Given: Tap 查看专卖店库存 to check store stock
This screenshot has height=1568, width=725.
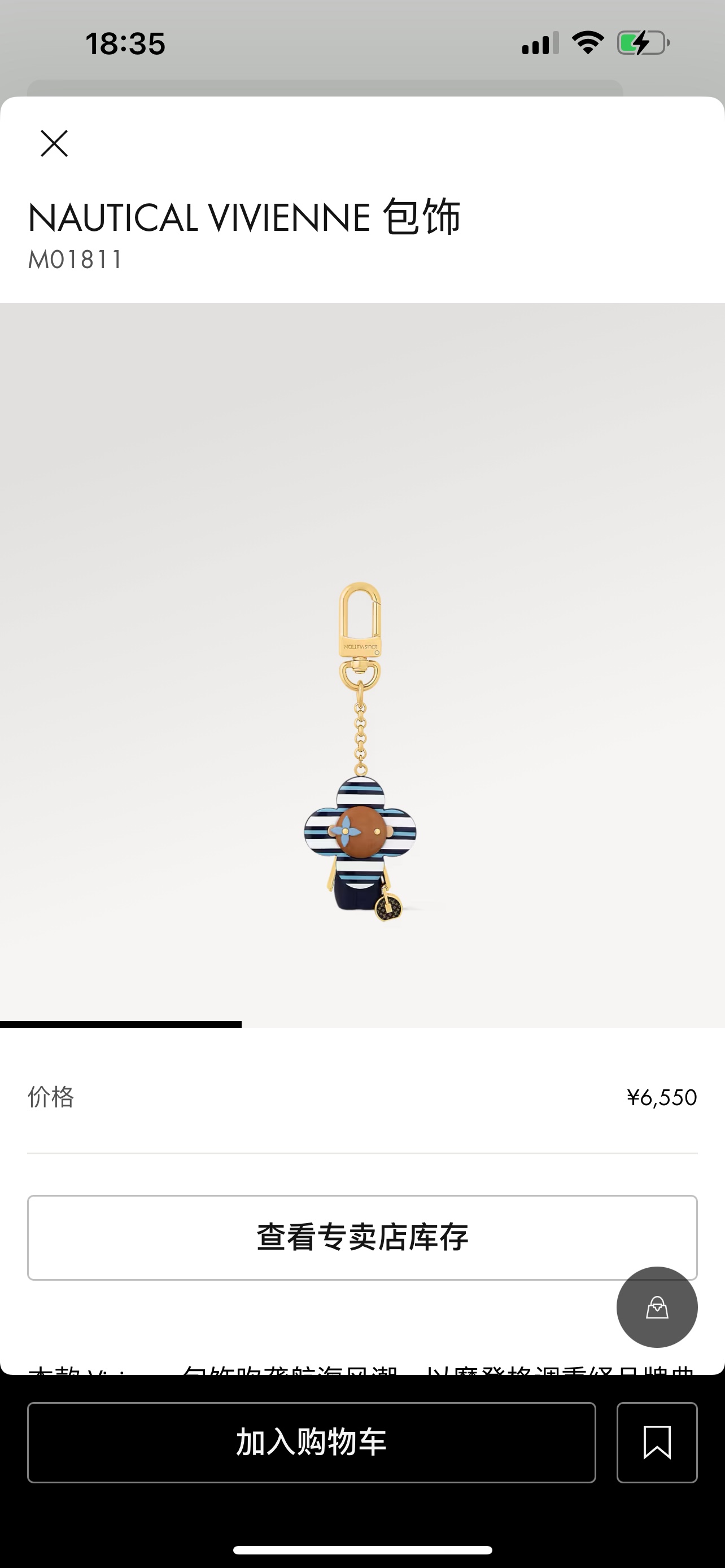Looking at the screenshot, I should pos(362,1237).
